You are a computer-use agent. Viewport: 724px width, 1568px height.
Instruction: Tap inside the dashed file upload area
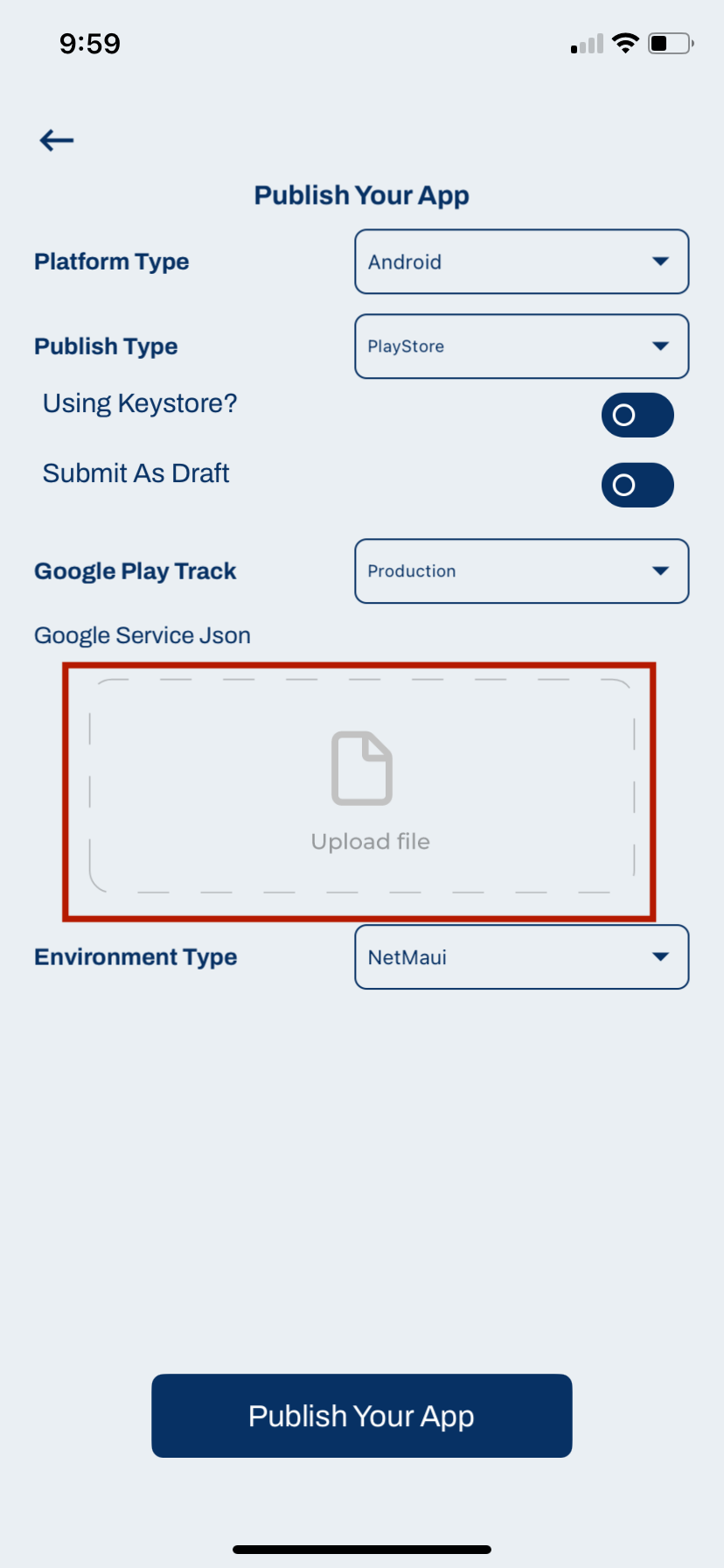[x=362, y=787]
